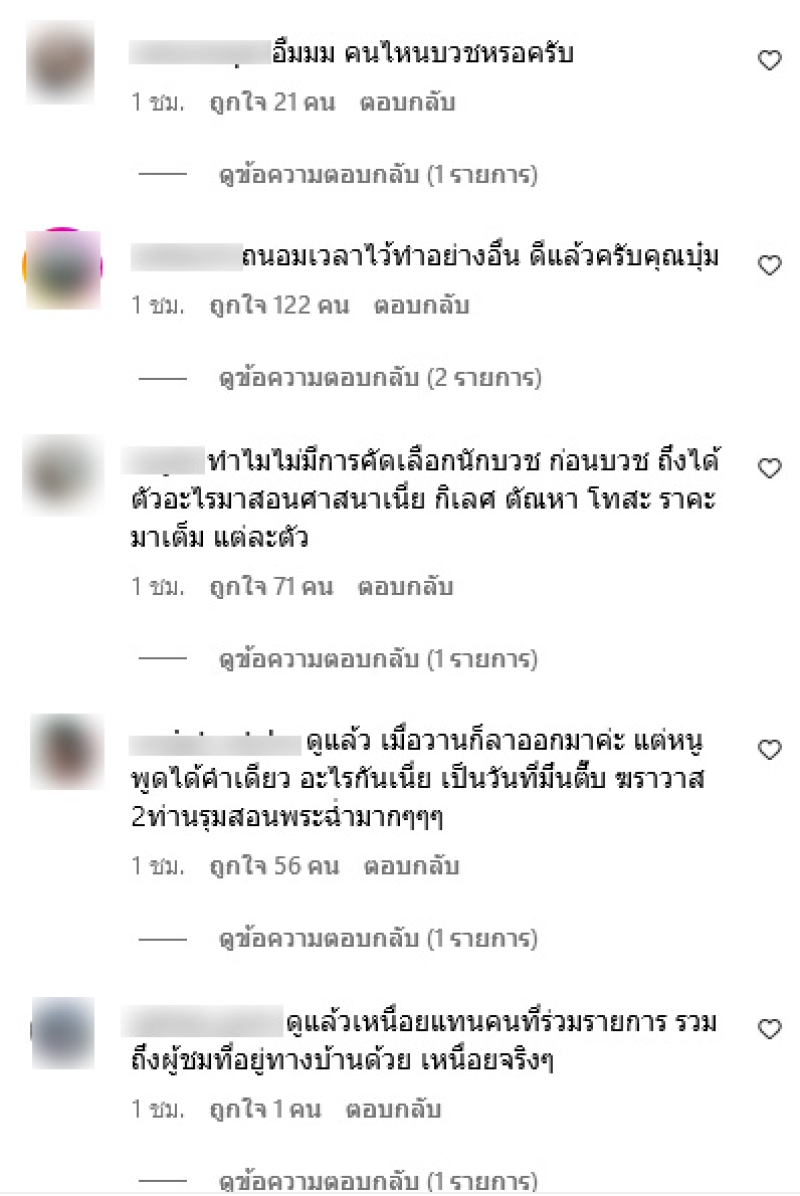Reply to the comment with 1 like
This screenshot has width=800, height=1196.
click(x=393, y=1110)
